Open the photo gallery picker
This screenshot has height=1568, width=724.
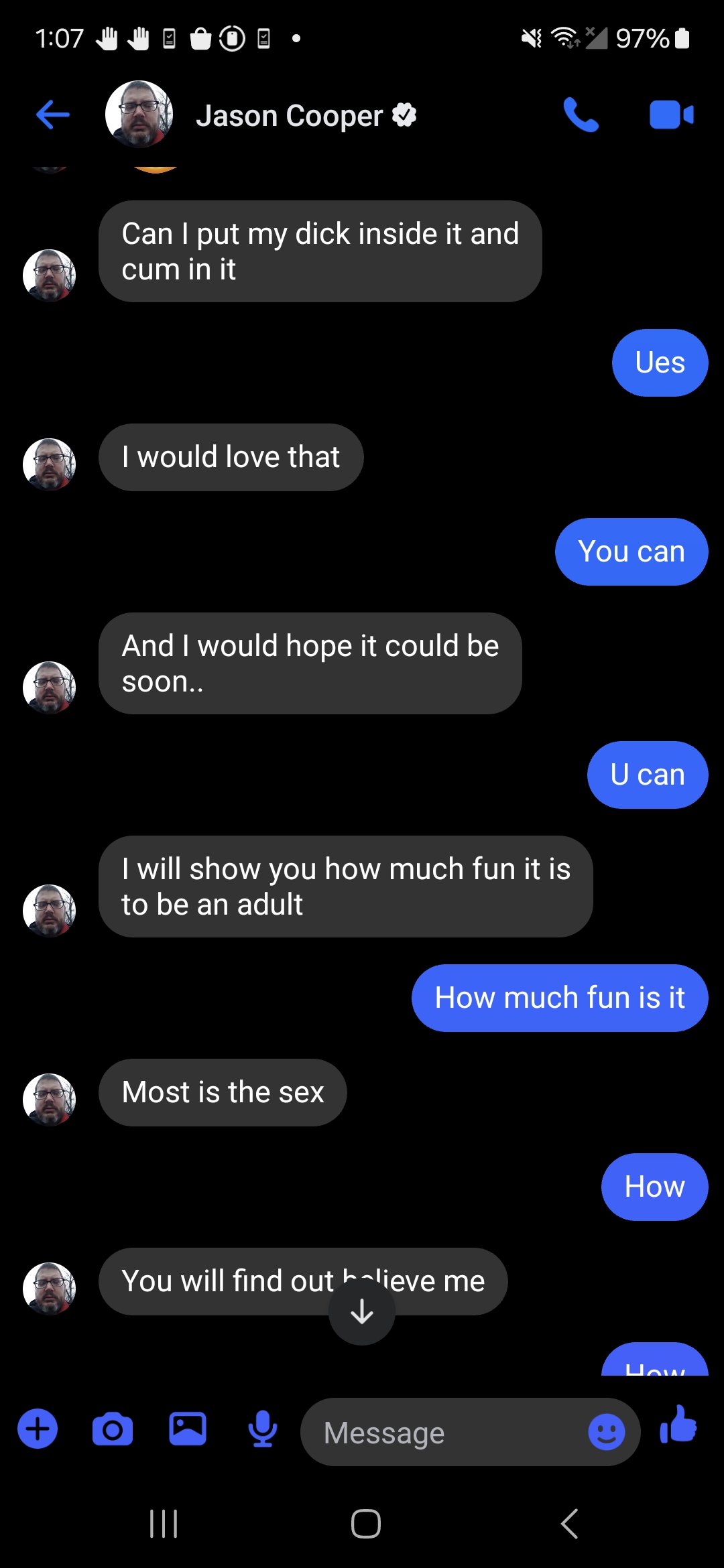click(188, 1429)
